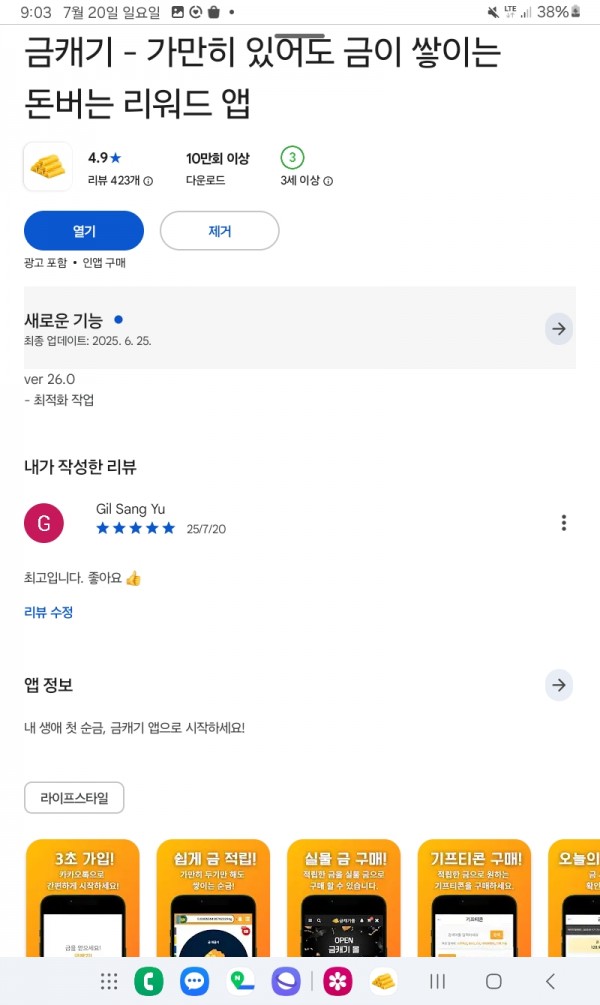The width and height of the screenshot is (600, 1005).
Task: Open 앱 정보 details arrow
Action: 559,685
